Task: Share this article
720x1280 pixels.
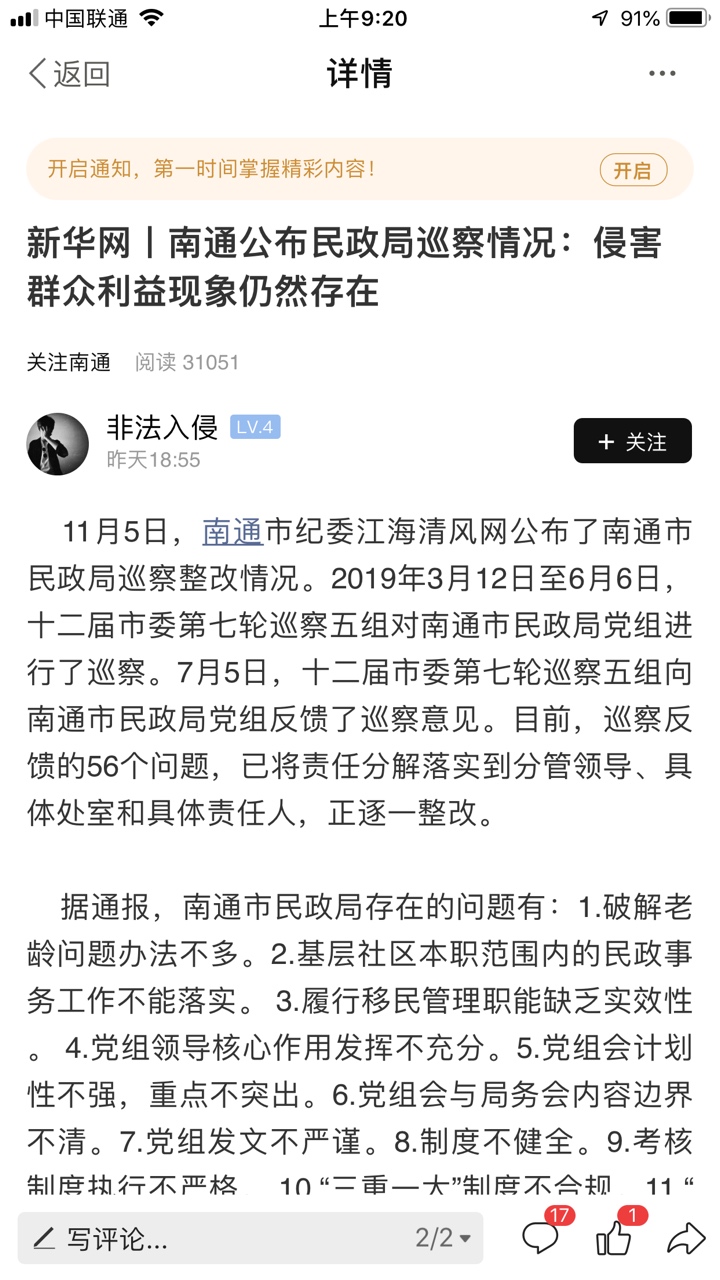Action: click(x=686, y=1239)
